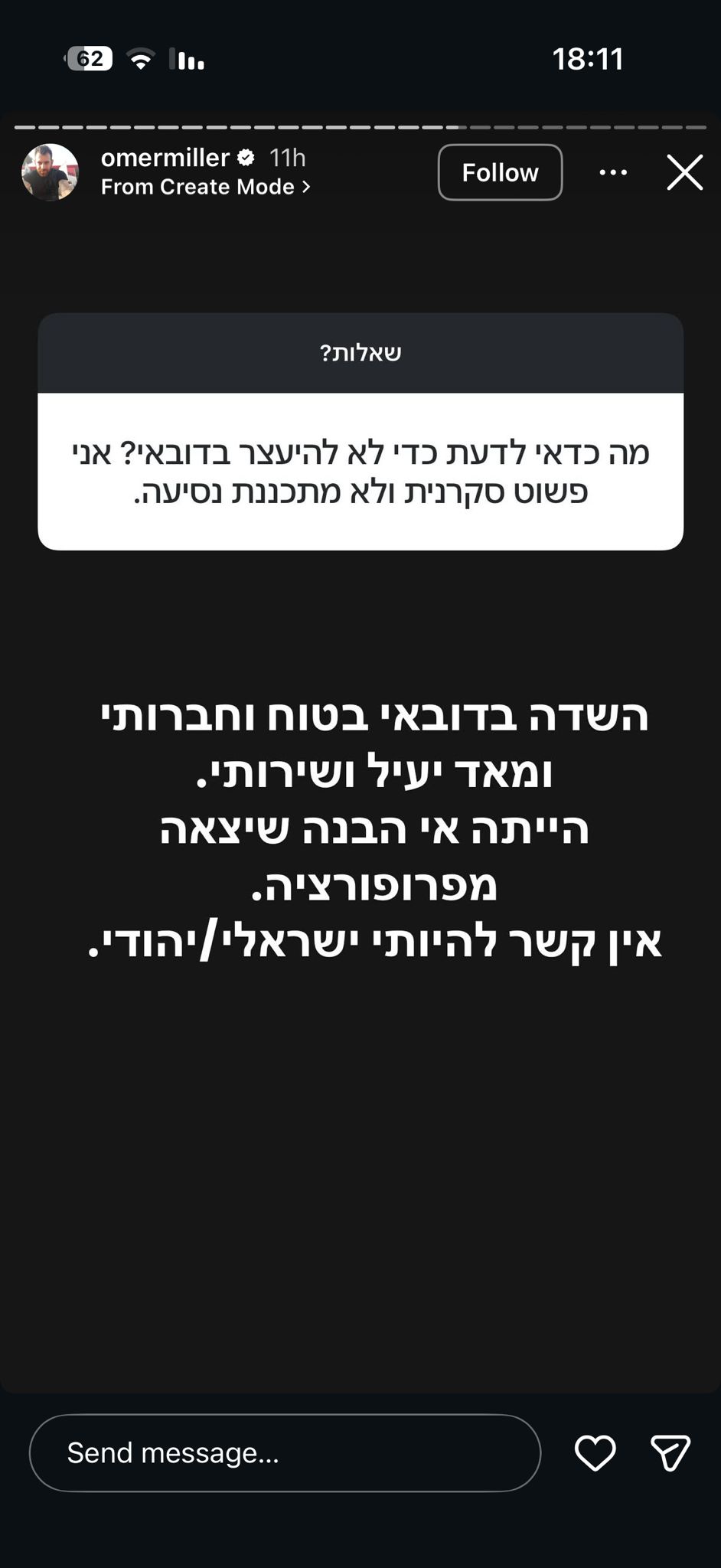The height and width of the screenshot is (1568, 721).
Task: Open omermiller's profile picture
Action: coord(50,172)
